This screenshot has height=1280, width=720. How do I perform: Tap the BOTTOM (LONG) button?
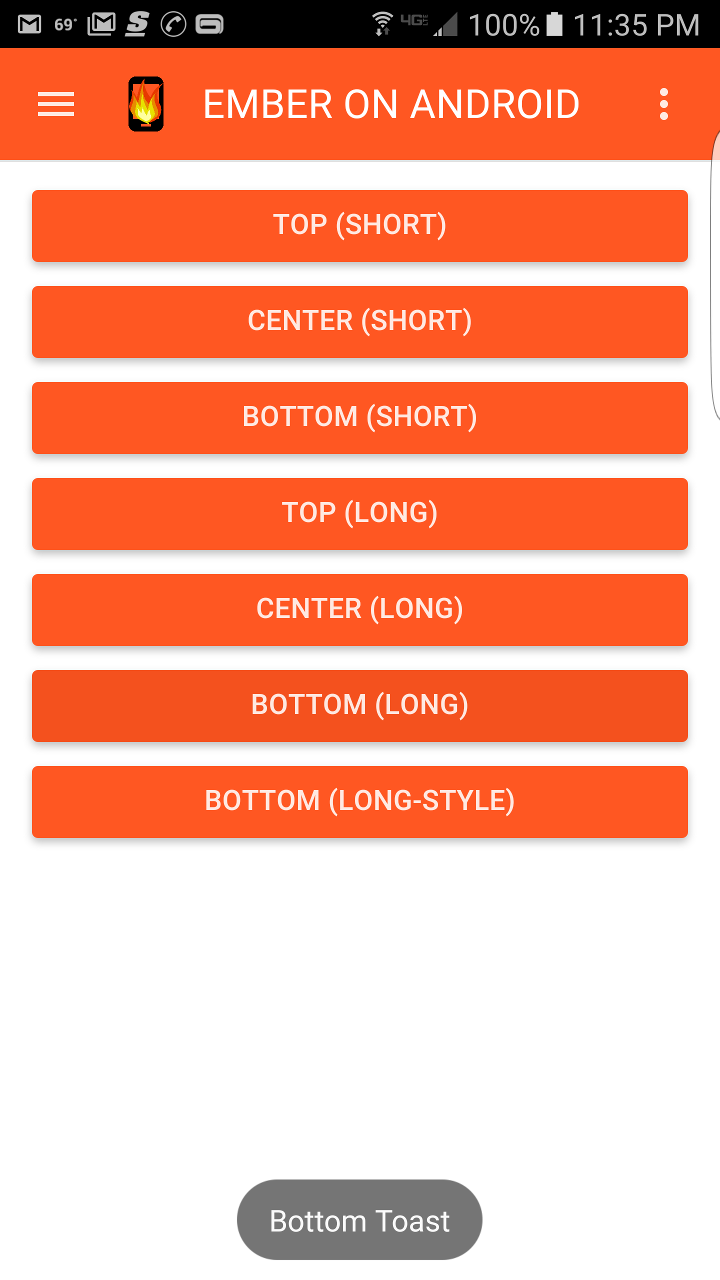coord(360,705)
